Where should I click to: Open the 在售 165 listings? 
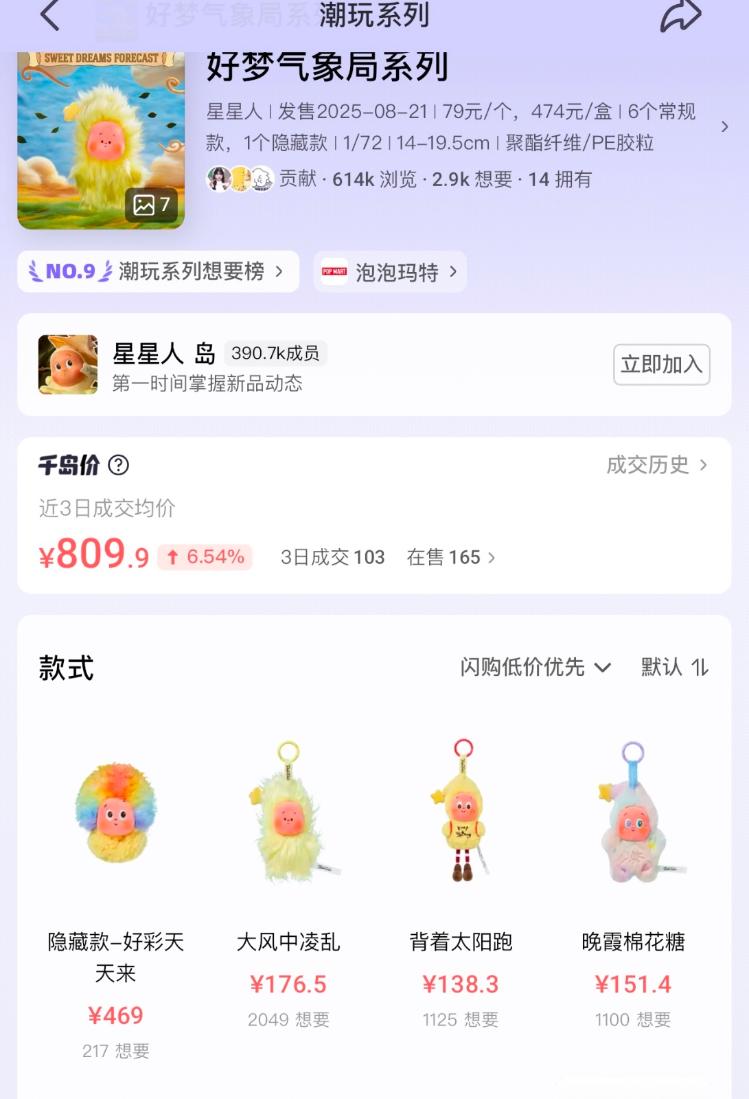pyautogui.click(x=451, y=557)
